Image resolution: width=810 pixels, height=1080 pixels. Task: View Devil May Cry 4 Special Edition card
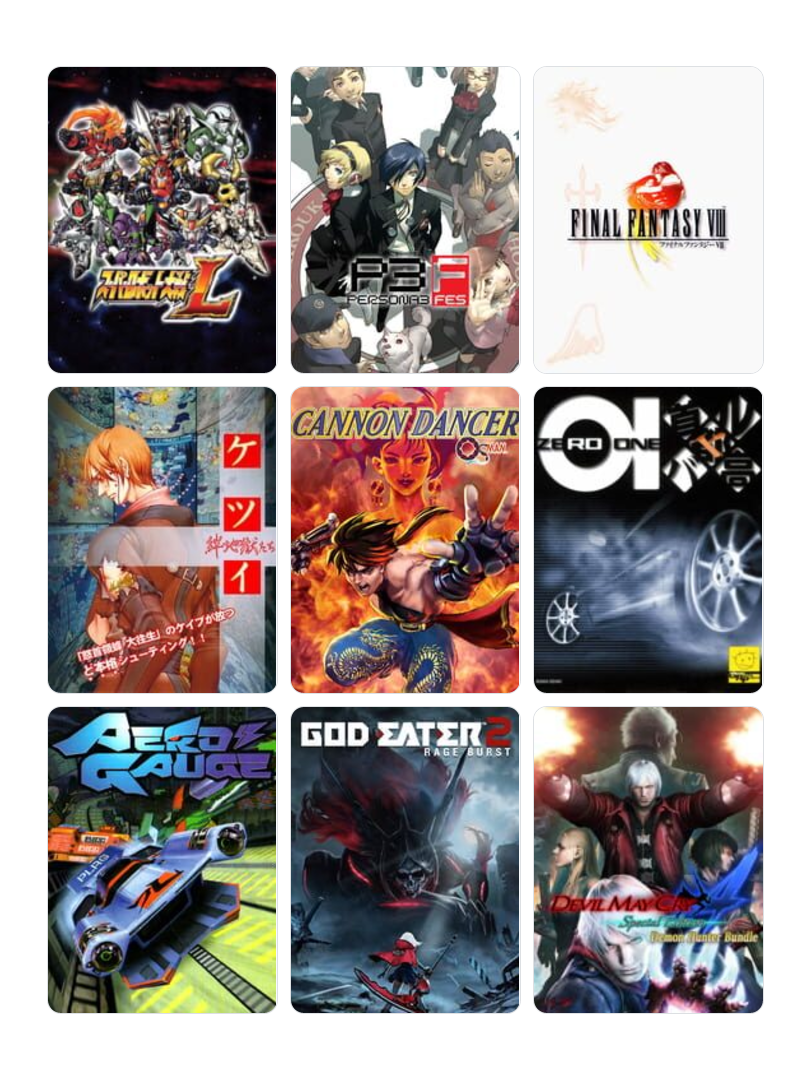point(648,860)
